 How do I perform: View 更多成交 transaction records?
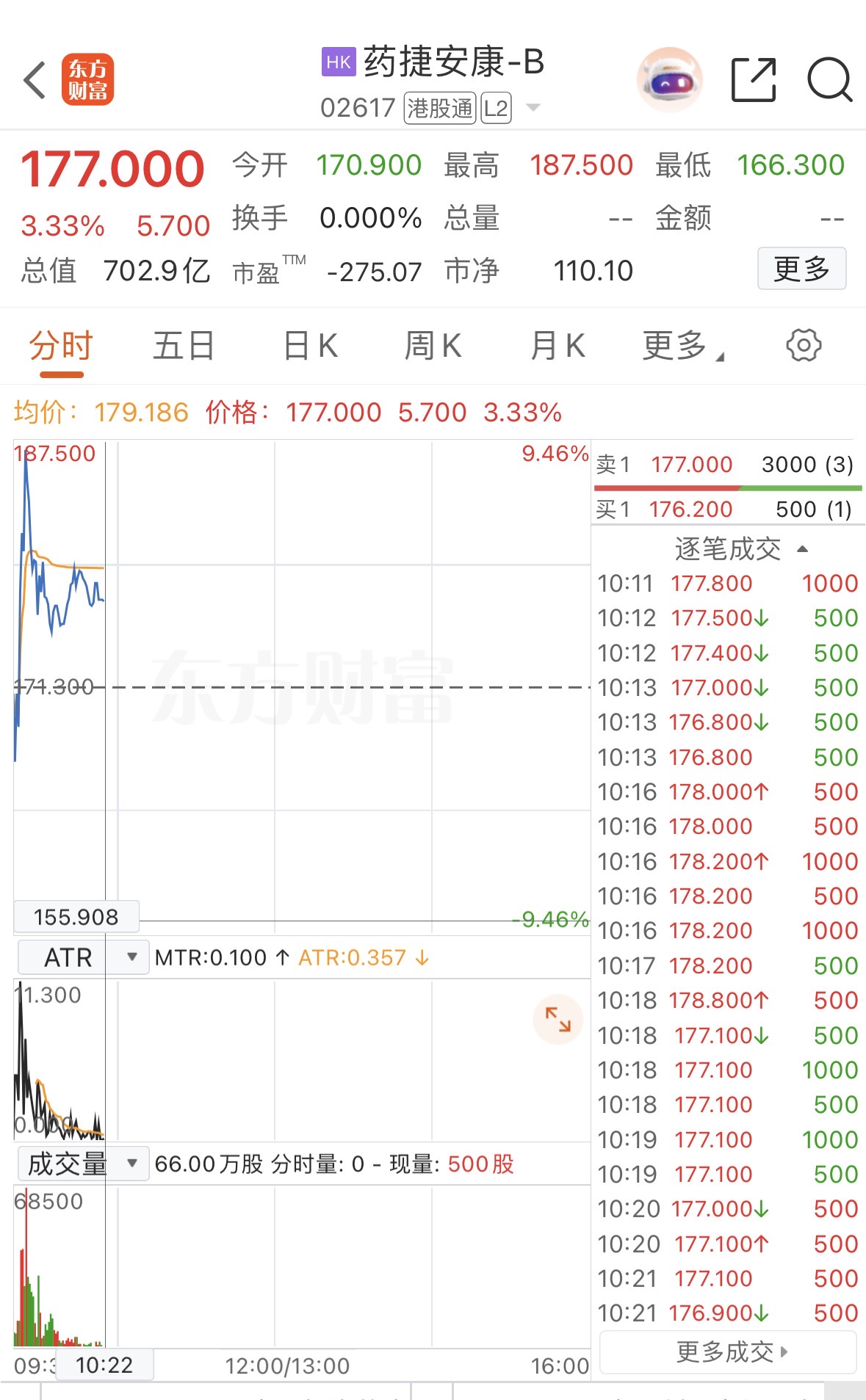point(729,1352)
